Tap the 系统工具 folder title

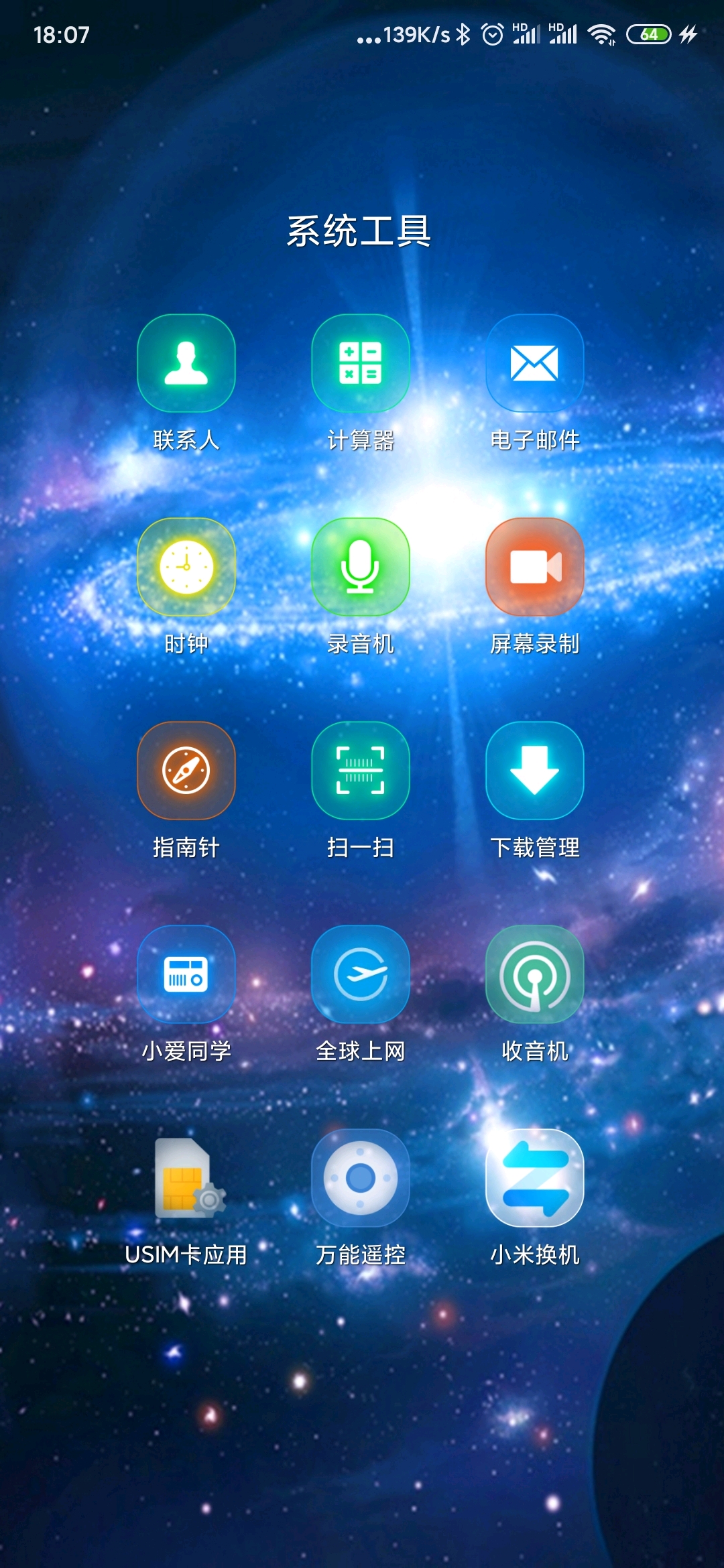tap(359, 231)
